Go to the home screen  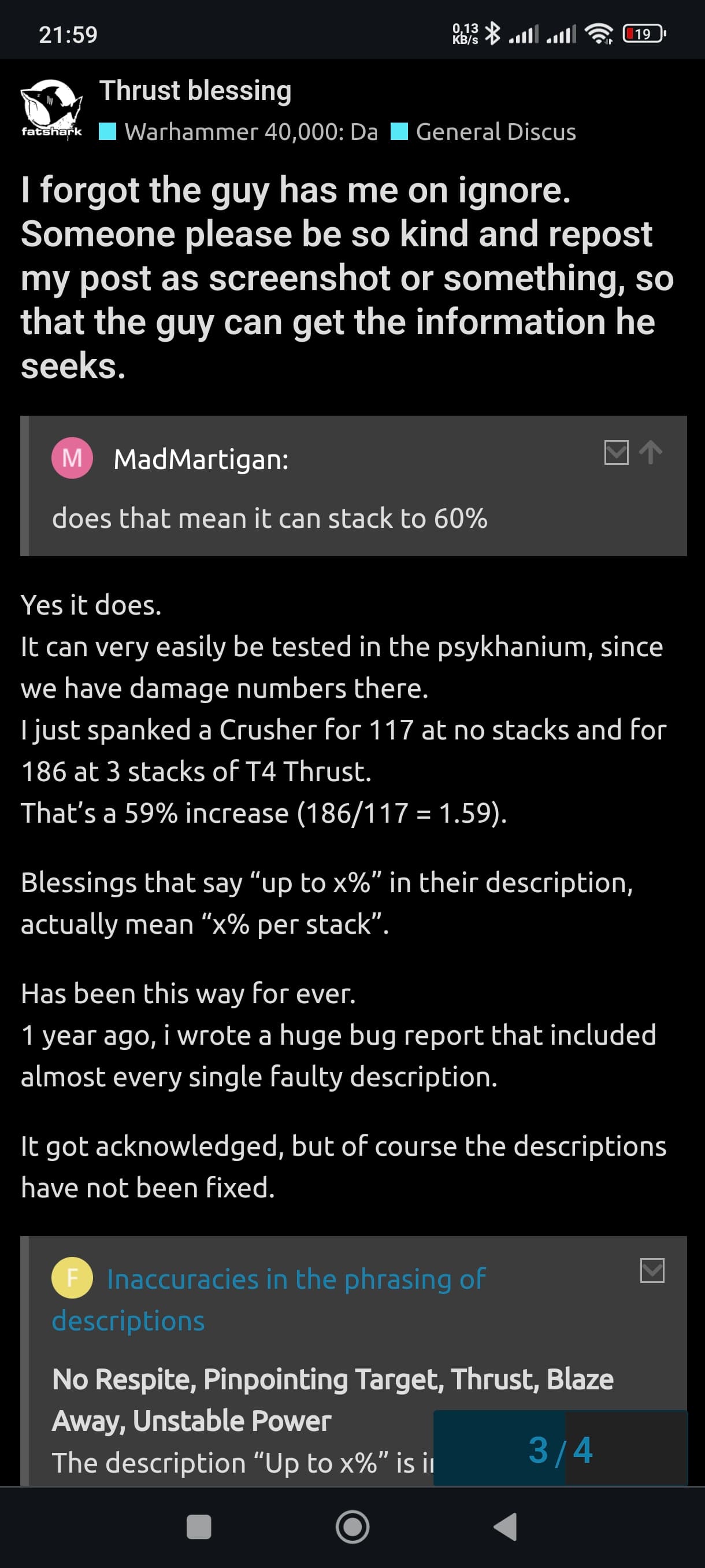pos(352,1527)
